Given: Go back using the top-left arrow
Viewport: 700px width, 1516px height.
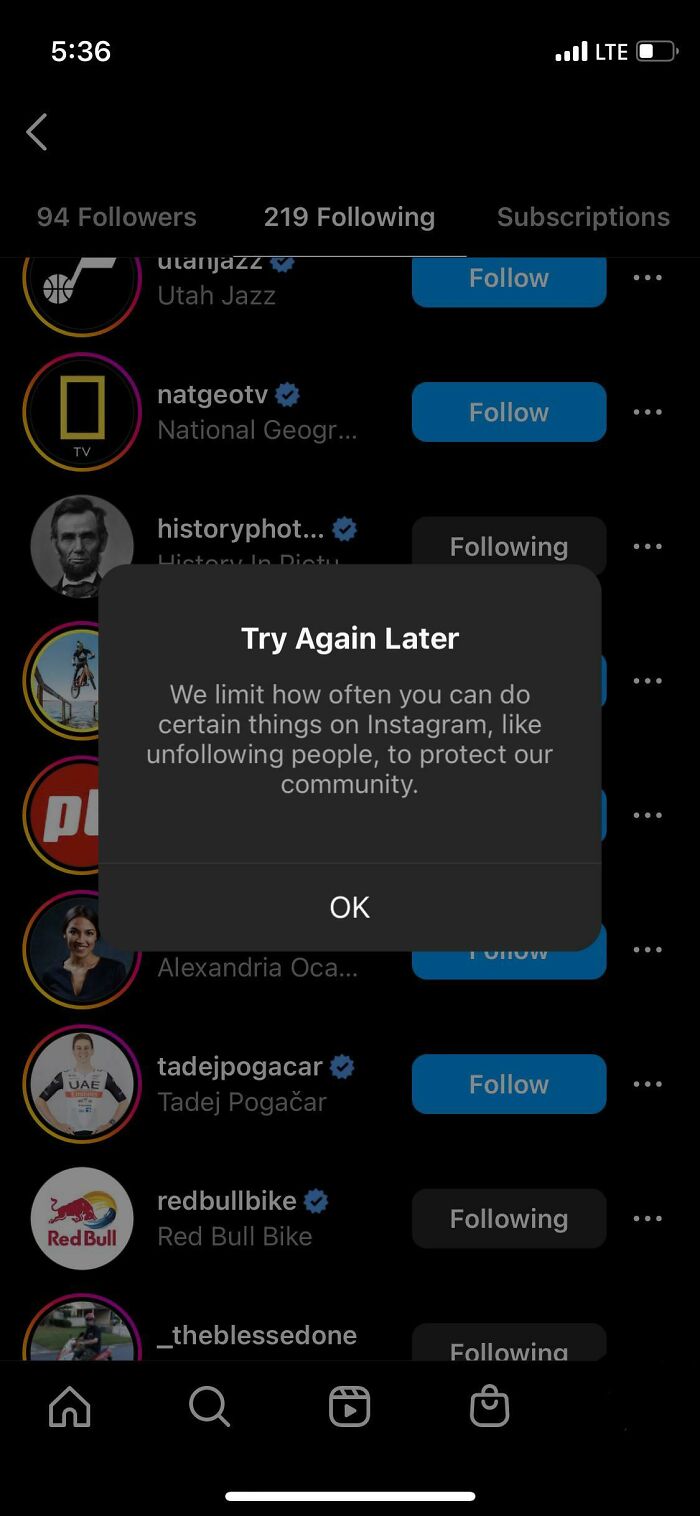Looking at the screenshot, I should (37, 132).
